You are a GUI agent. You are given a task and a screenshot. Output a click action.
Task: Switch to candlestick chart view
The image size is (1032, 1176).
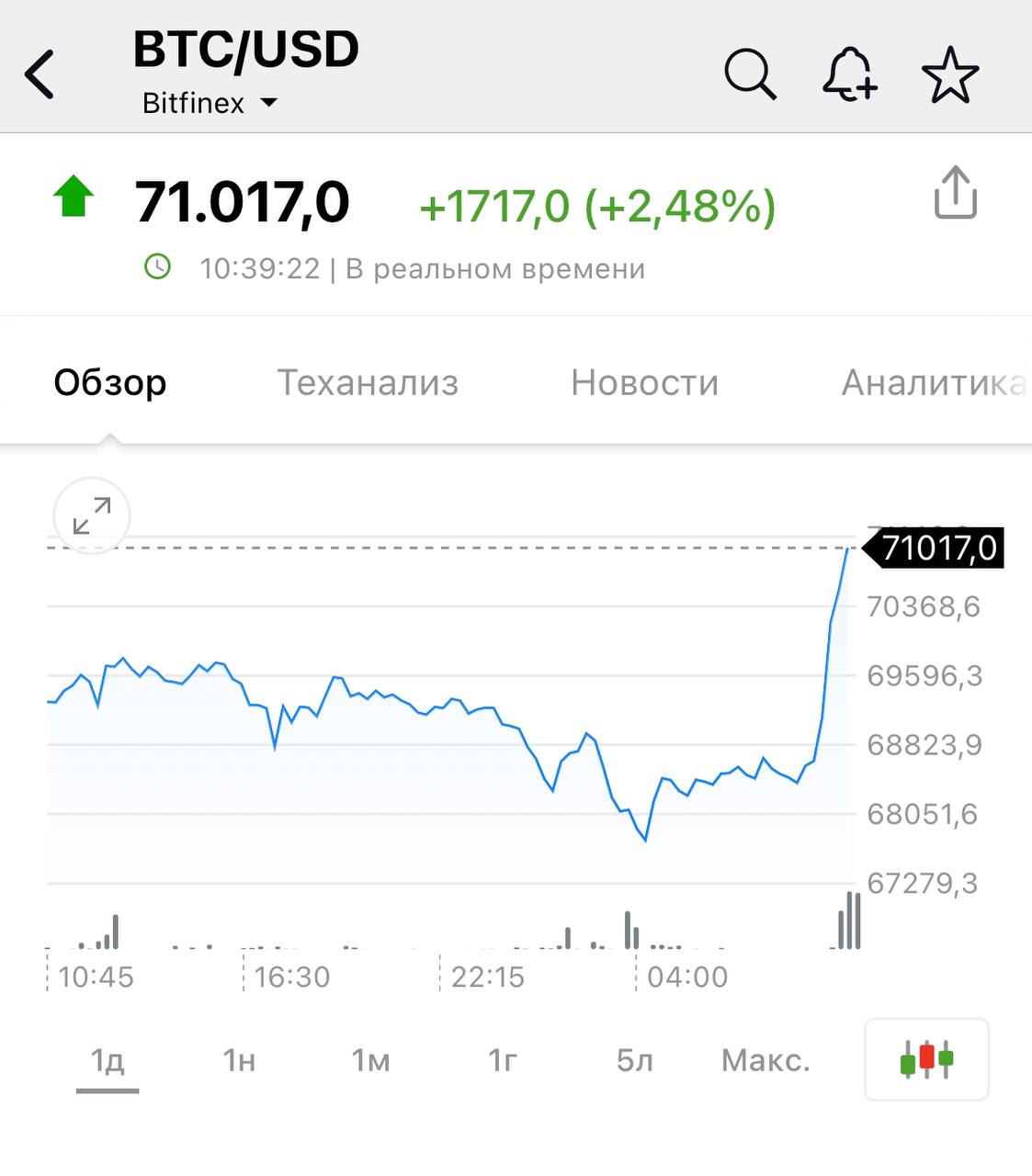(x=926, y=1059)
